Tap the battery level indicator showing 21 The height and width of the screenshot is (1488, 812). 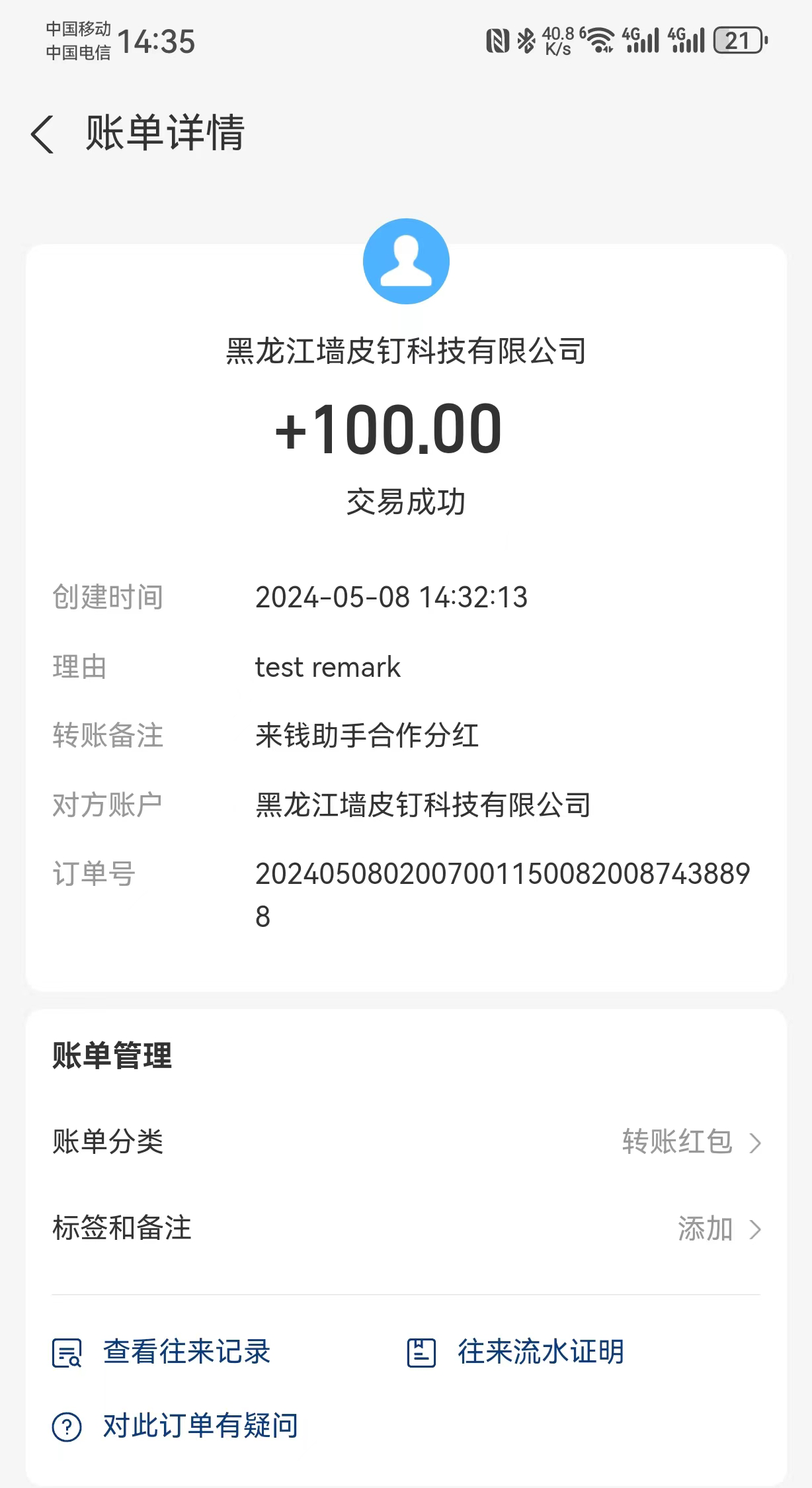[737, 40]
